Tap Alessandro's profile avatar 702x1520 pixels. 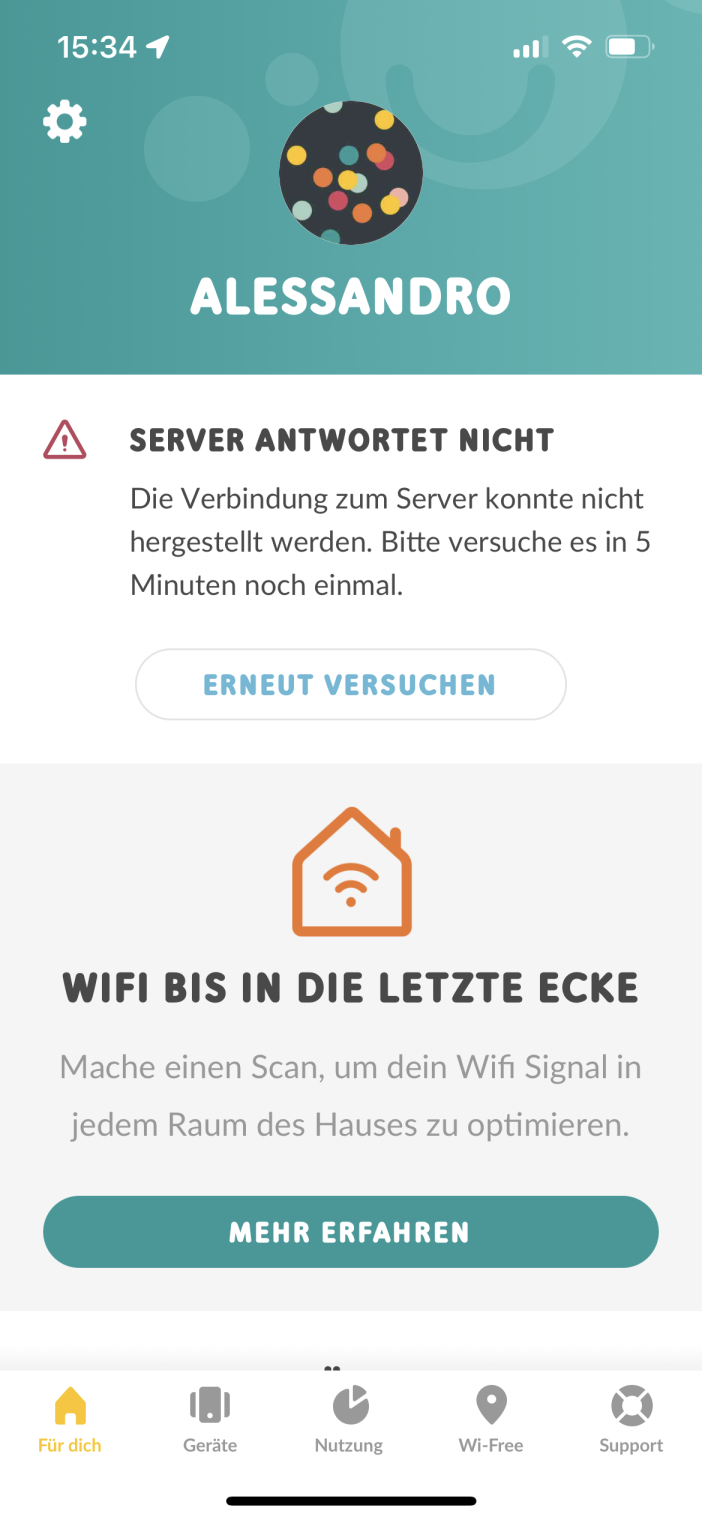(x=350, y=173)
